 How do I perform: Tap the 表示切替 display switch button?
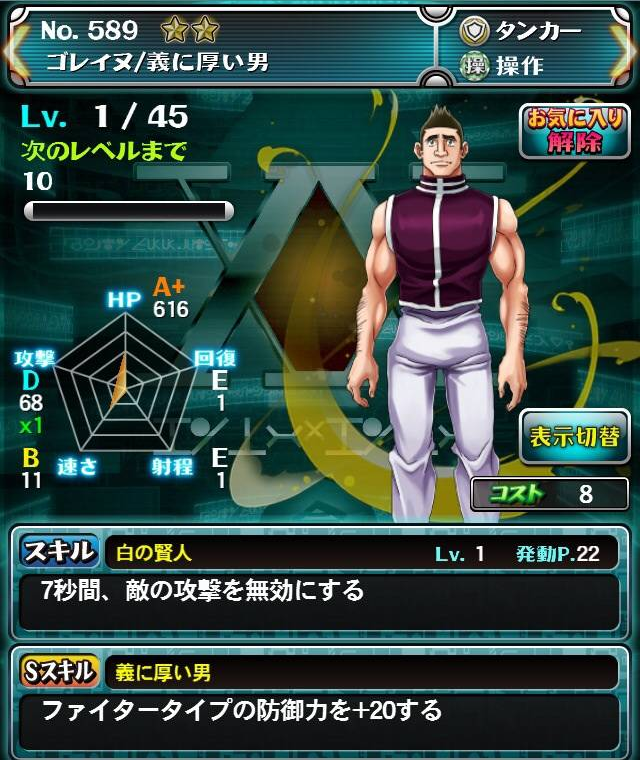573,437
